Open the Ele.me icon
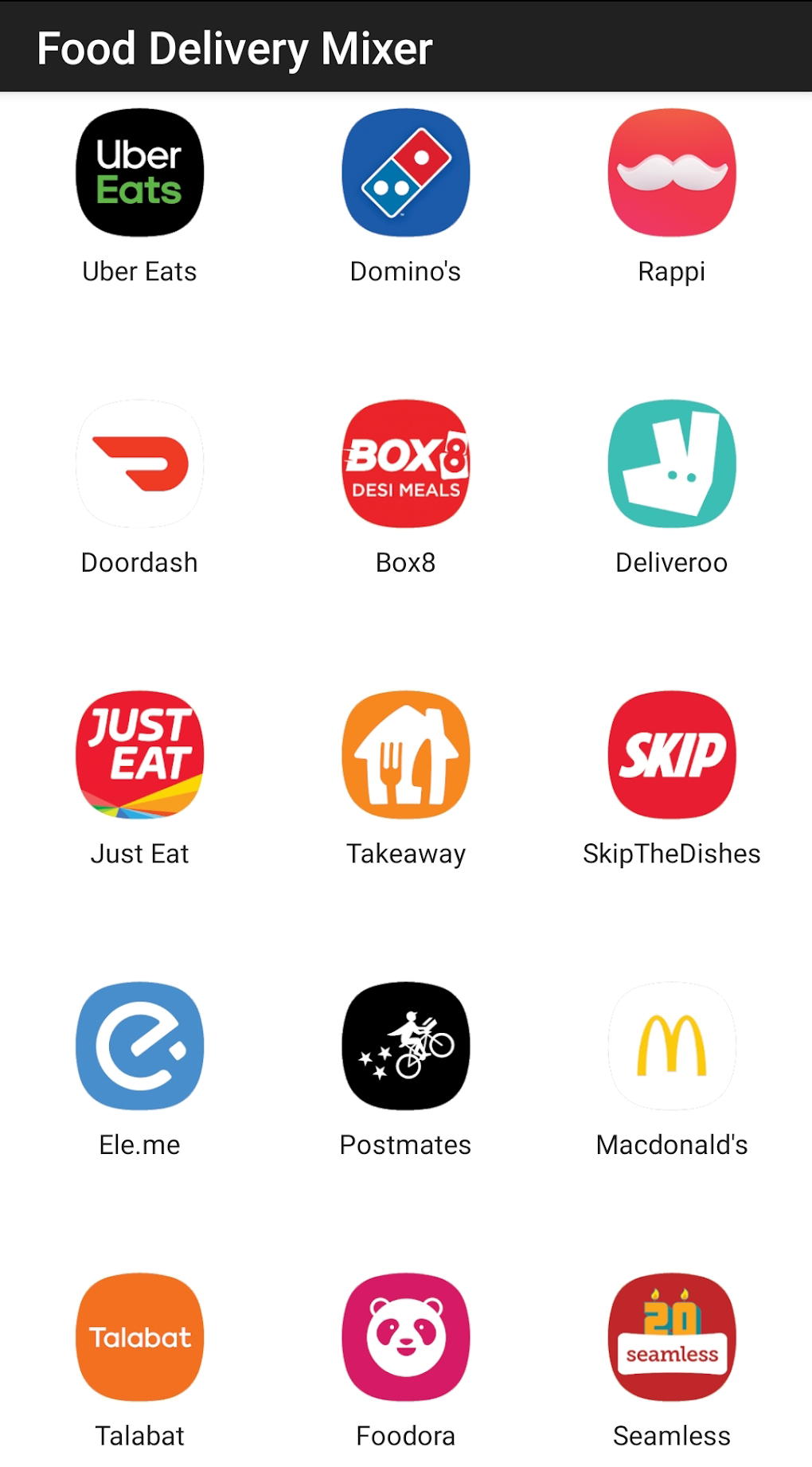 [x=139, y=1046]
